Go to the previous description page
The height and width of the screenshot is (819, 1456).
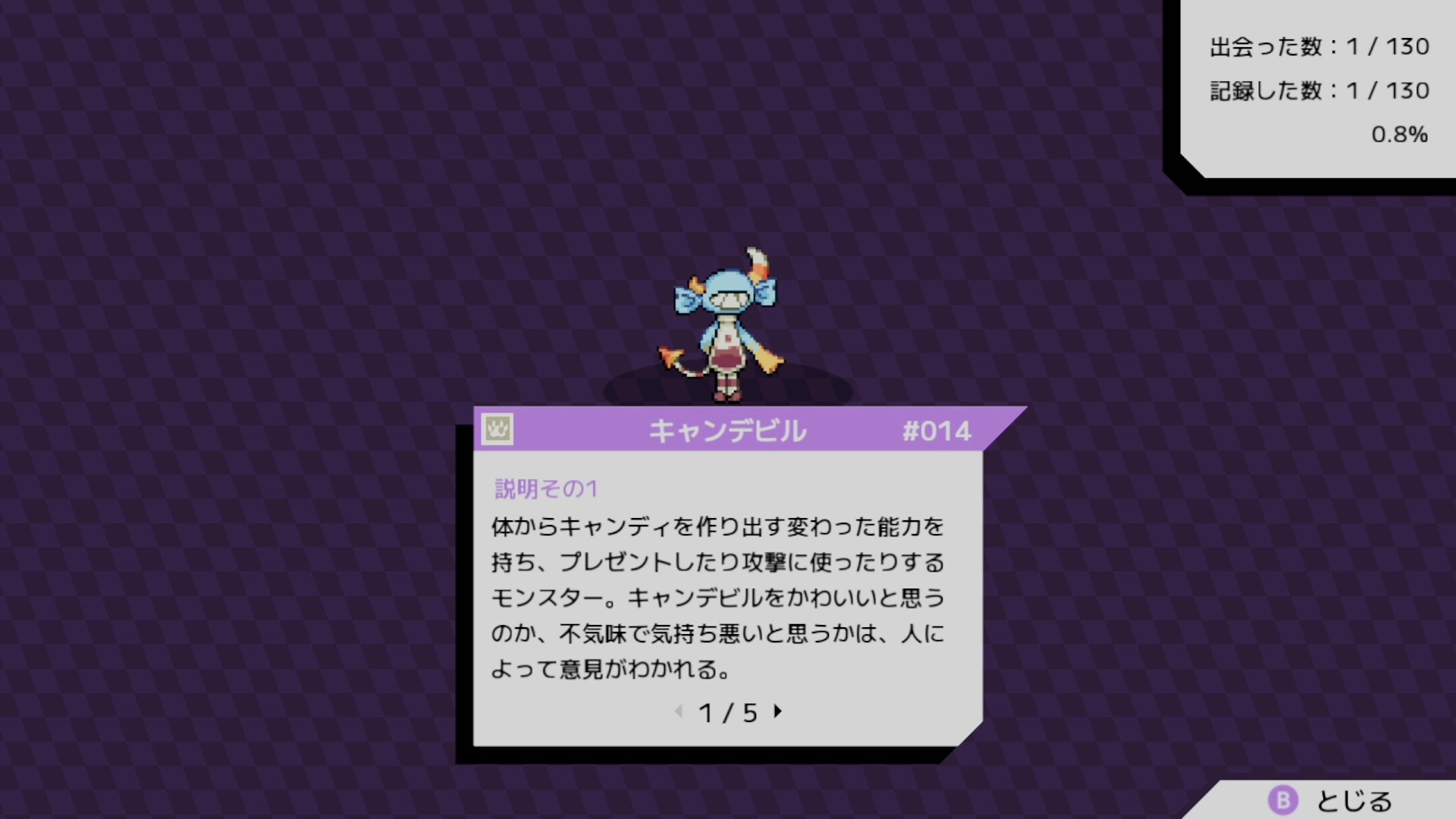tap(679, 711)
